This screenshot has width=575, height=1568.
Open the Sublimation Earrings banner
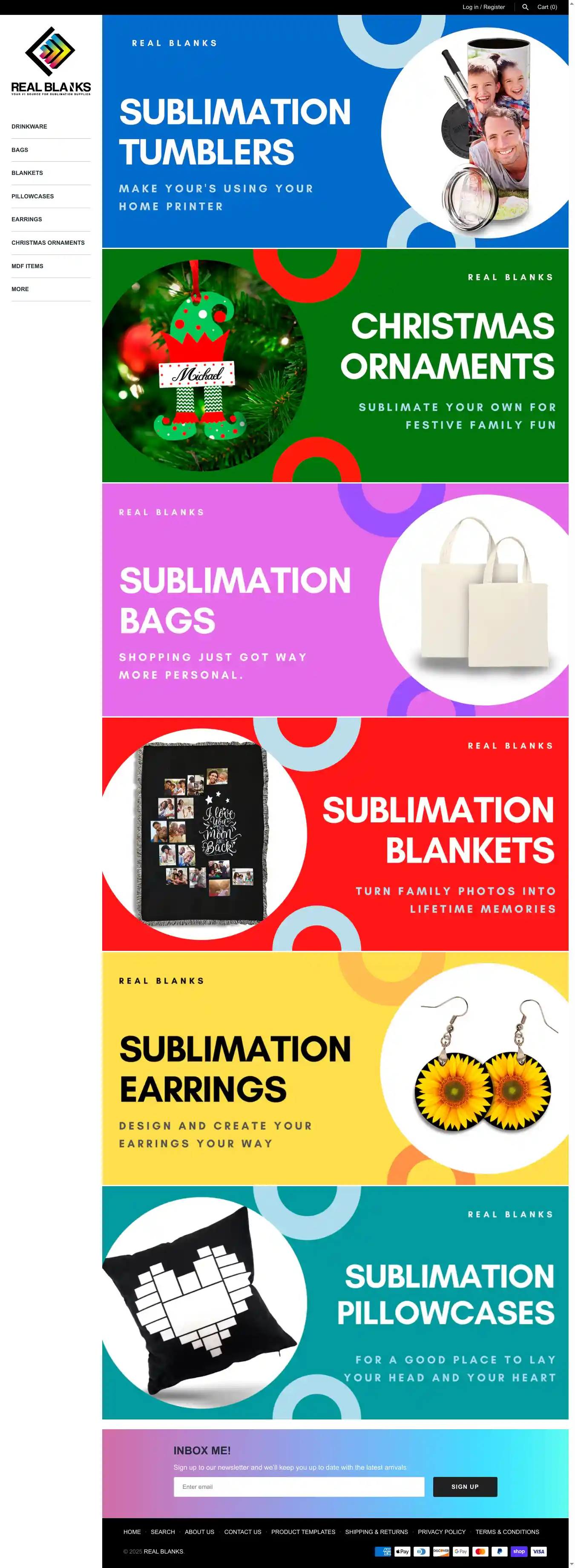pyautogui.click(x=335, y=1068)
